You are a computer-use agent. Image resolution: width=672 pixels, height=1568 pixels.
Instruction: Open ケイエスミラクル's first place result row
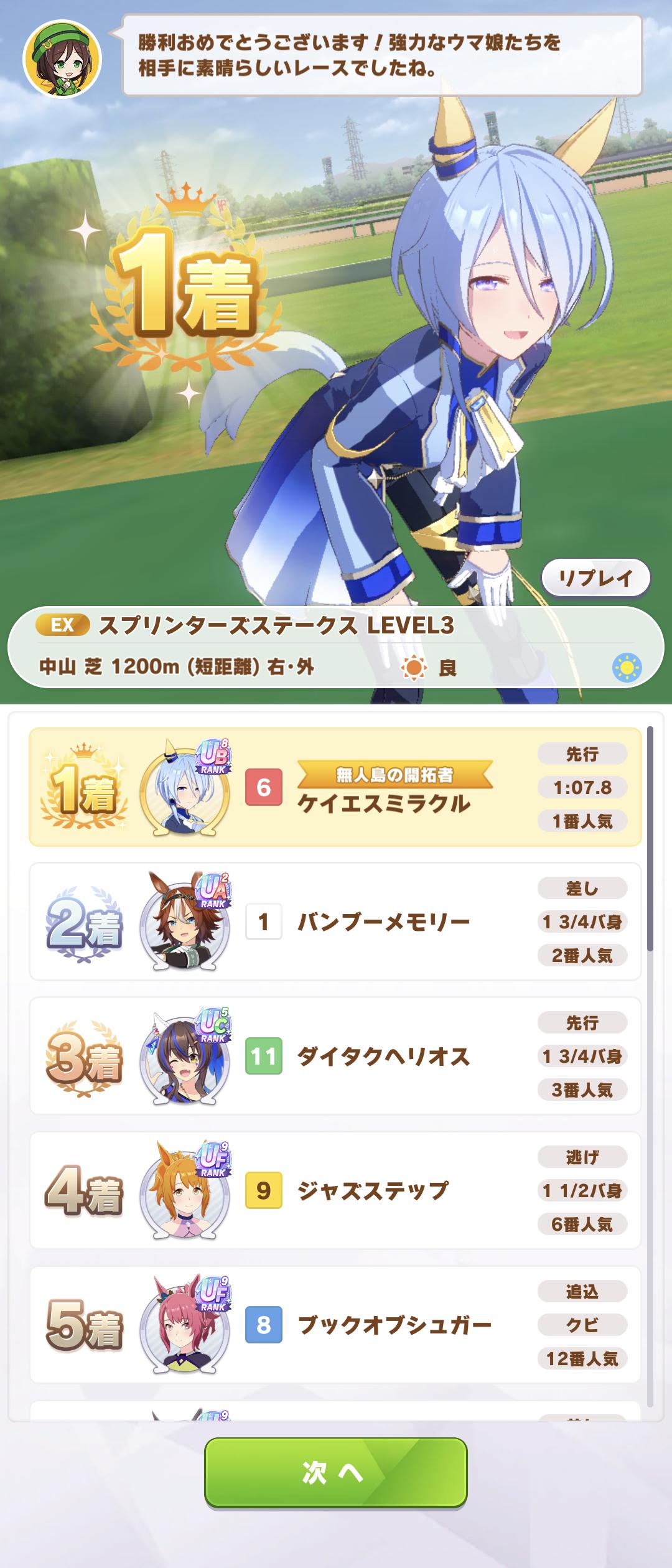pyautogui.click(x=335, y=787)
